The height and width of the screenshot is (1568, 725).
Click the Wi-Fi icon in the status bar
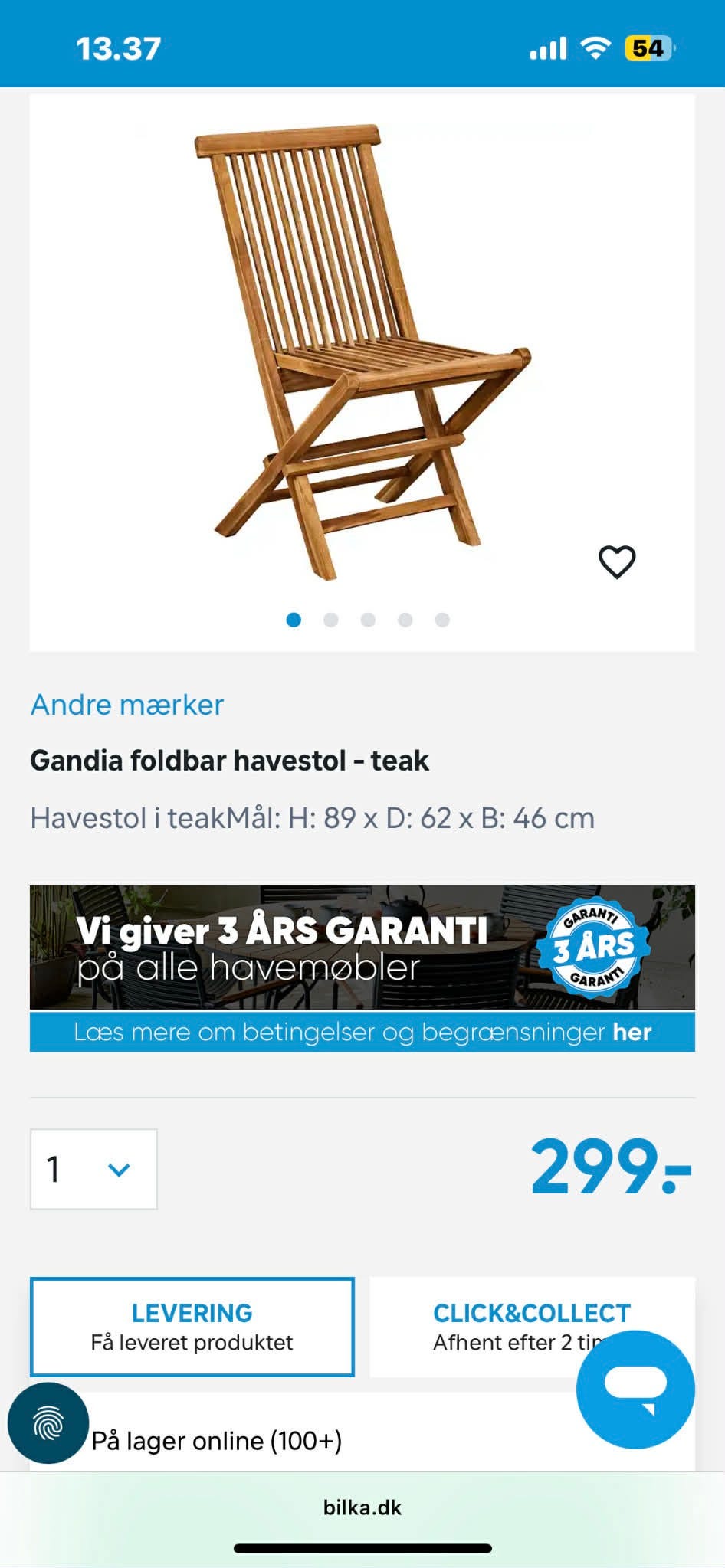[596, 48]
